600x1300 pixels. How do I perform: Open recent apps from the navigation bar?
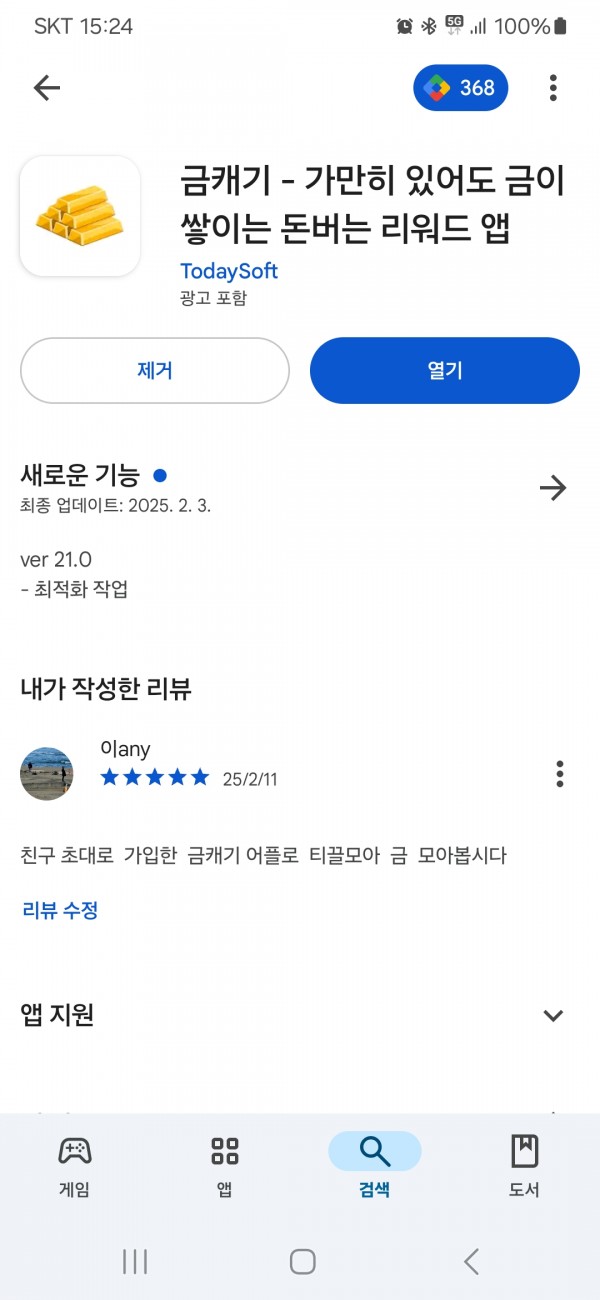(x=135, y=1261)
